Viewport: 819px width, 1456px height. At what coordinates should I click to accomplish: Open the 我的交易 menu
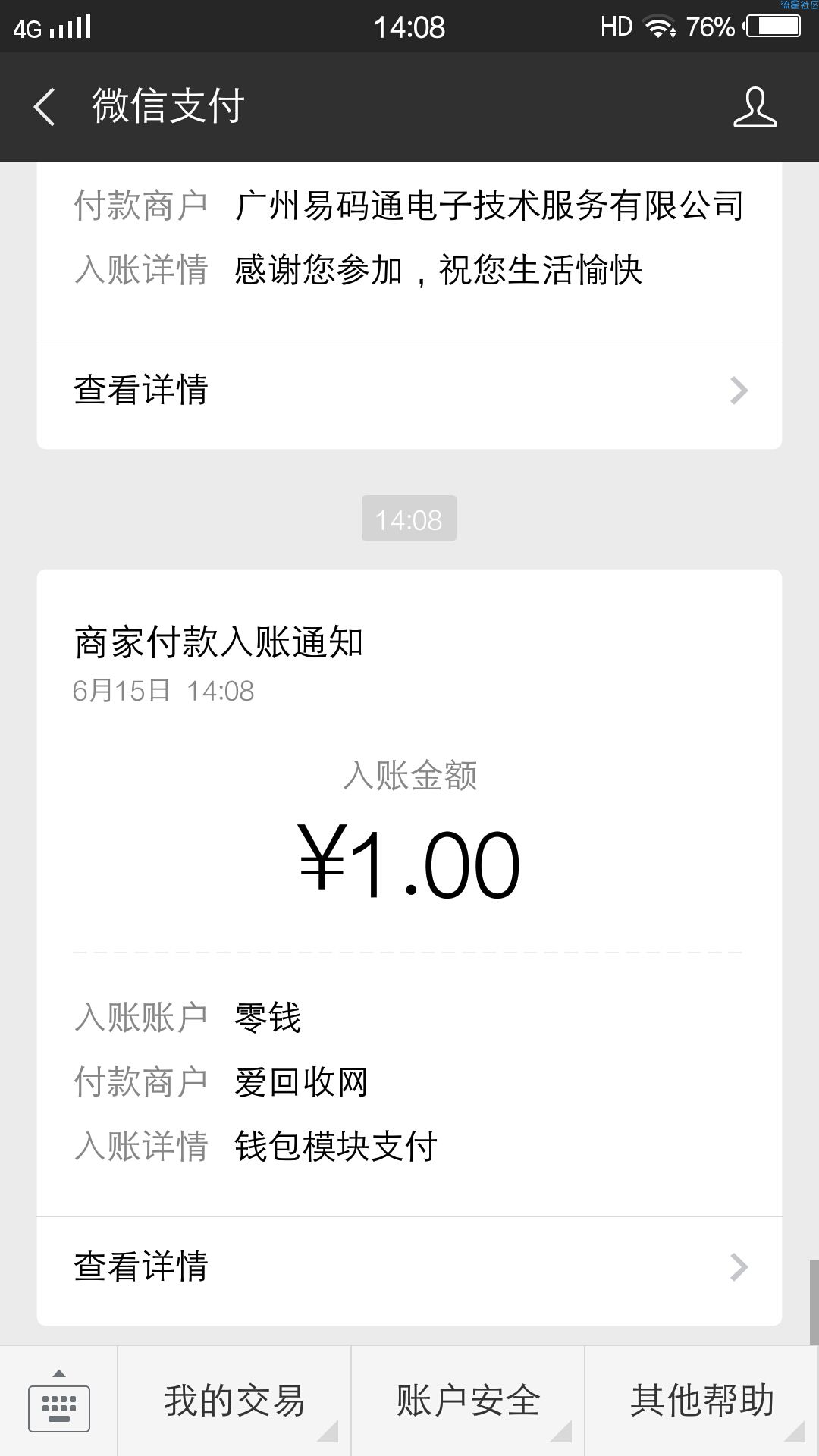click(x=234, y=1402)
